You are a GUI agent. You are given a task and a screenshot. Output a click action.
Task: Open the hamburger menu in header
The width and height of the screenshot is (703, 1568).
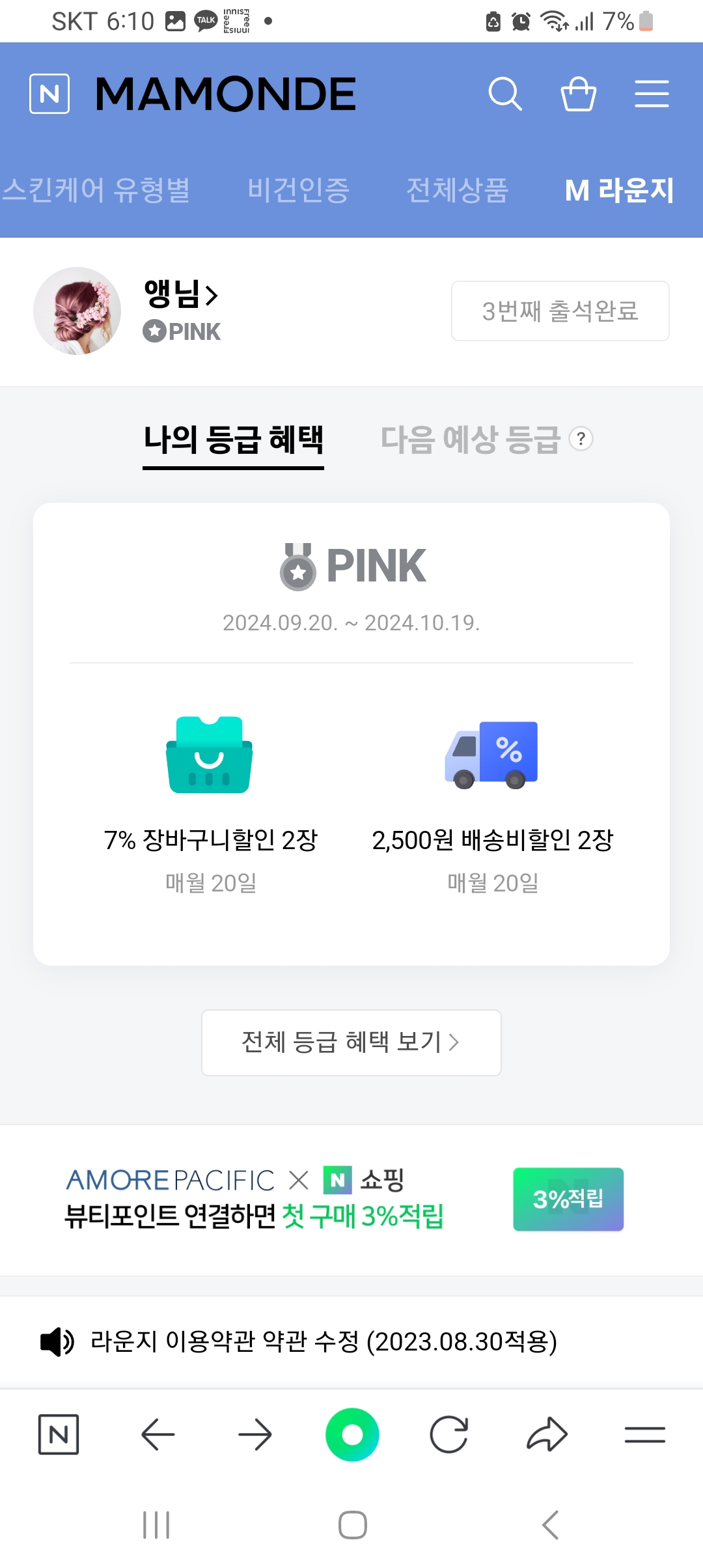(x=652, y=94)
